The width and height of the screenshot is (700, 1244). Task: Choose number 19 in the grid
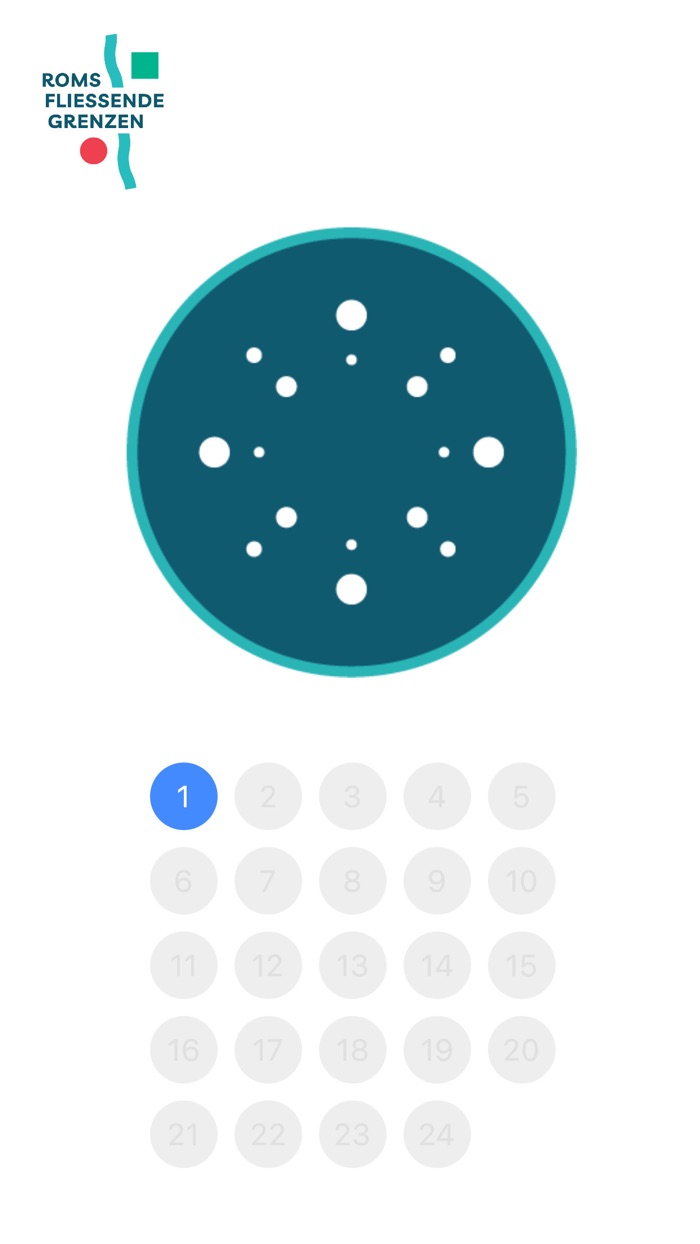coord(437,1050)
